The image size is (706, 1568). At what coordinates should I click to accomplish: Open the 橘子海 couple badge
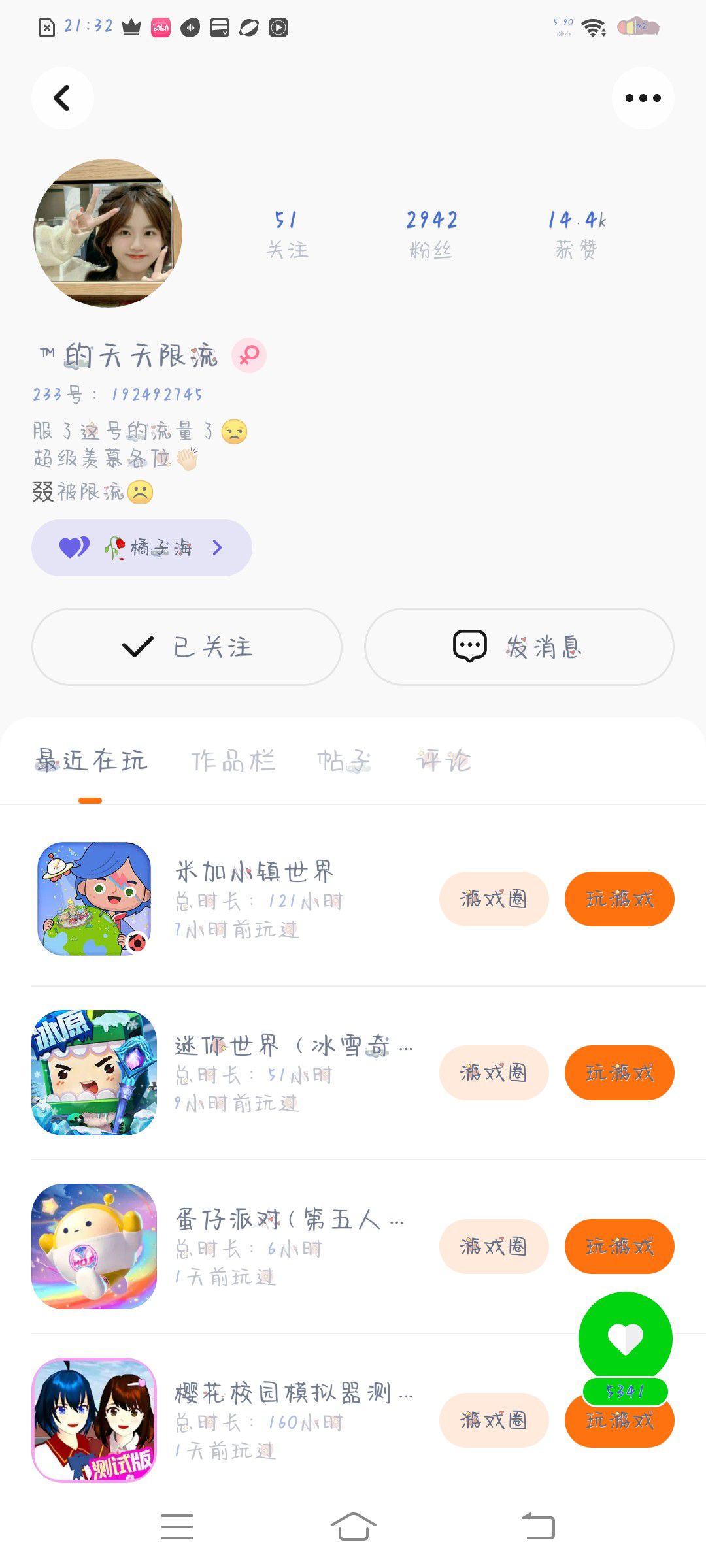click(x=142, y=547)
